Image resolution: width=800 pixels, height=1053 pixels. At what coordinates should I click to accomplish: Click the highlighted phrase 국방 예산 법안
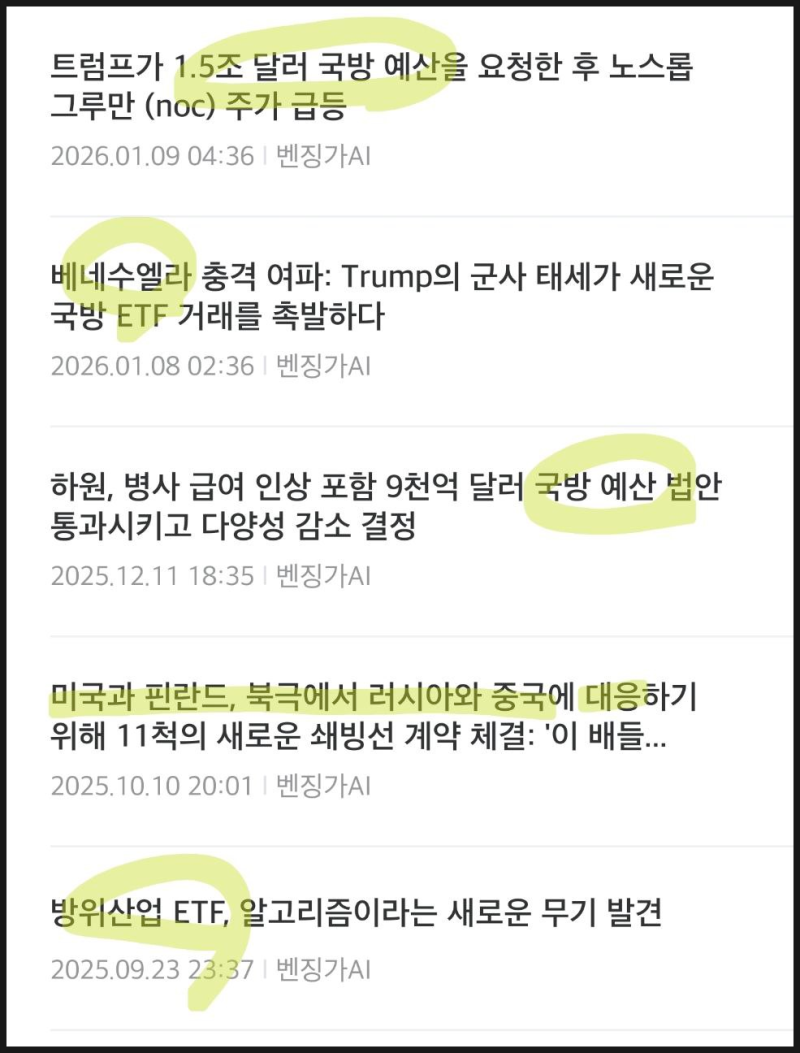pyautogui.click(x=632, y=488)
